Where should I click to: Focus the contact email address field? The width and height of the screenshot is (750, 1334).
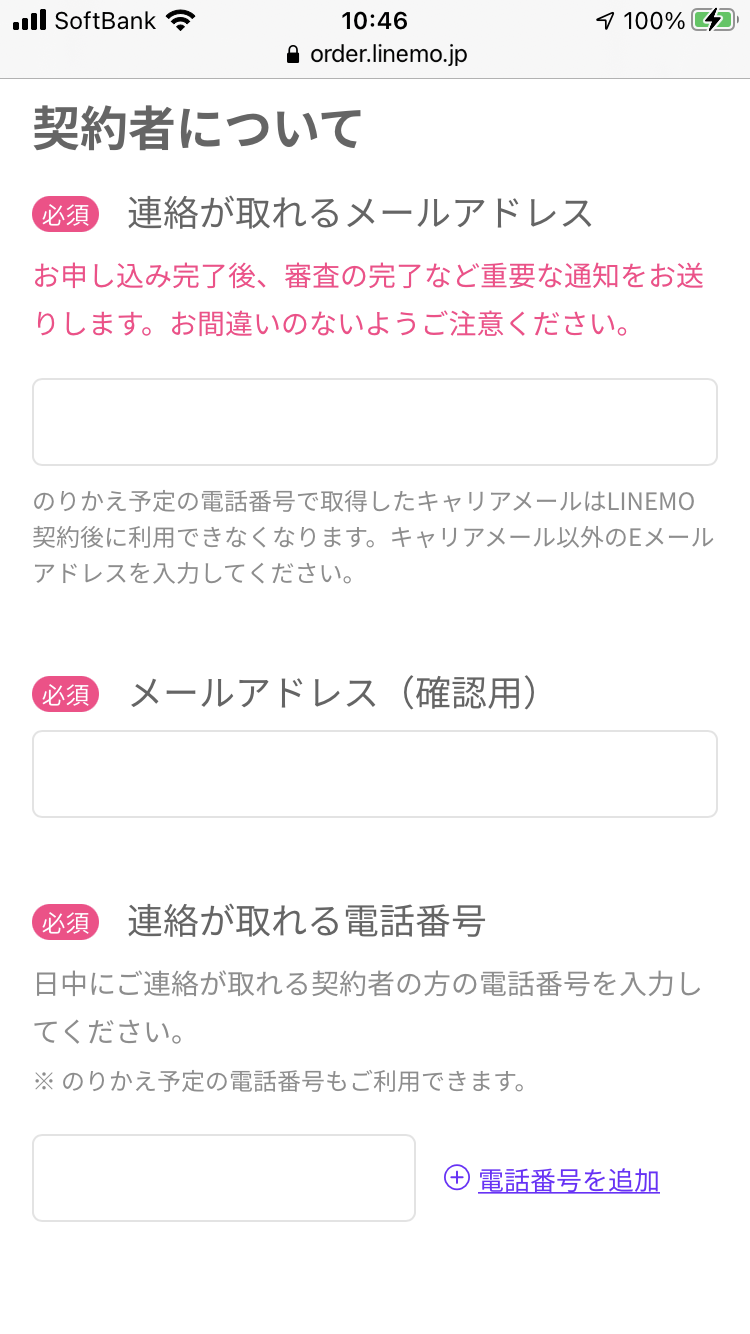(374, 422)
